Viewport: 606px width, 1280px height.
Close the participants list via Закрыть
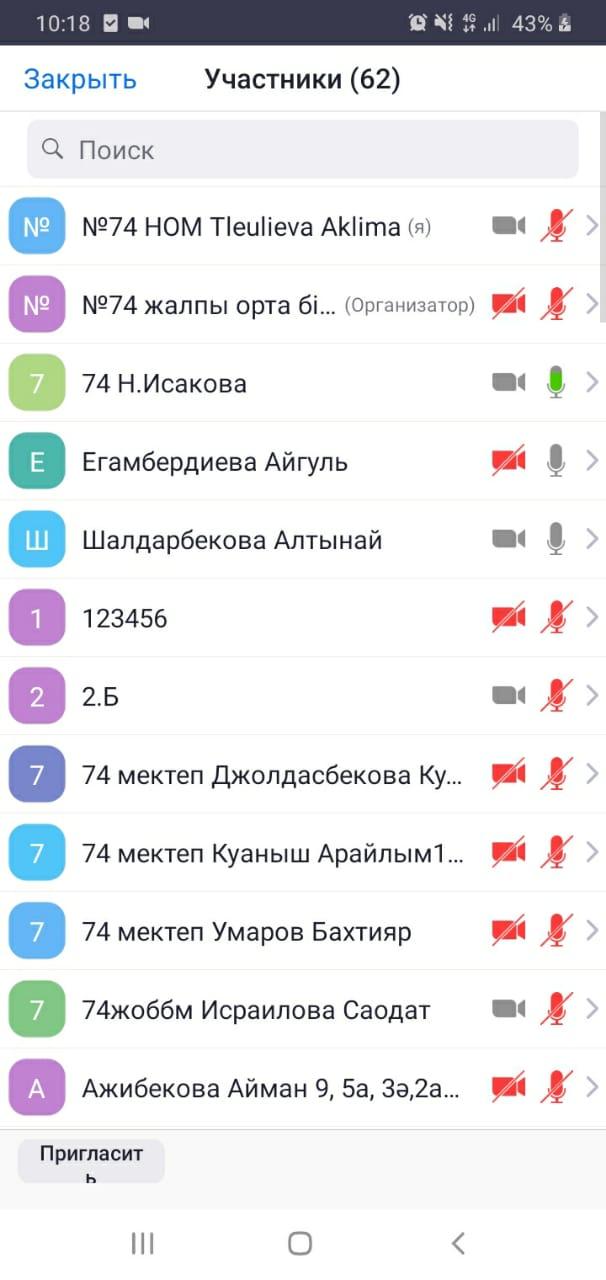tap(80, 80)
